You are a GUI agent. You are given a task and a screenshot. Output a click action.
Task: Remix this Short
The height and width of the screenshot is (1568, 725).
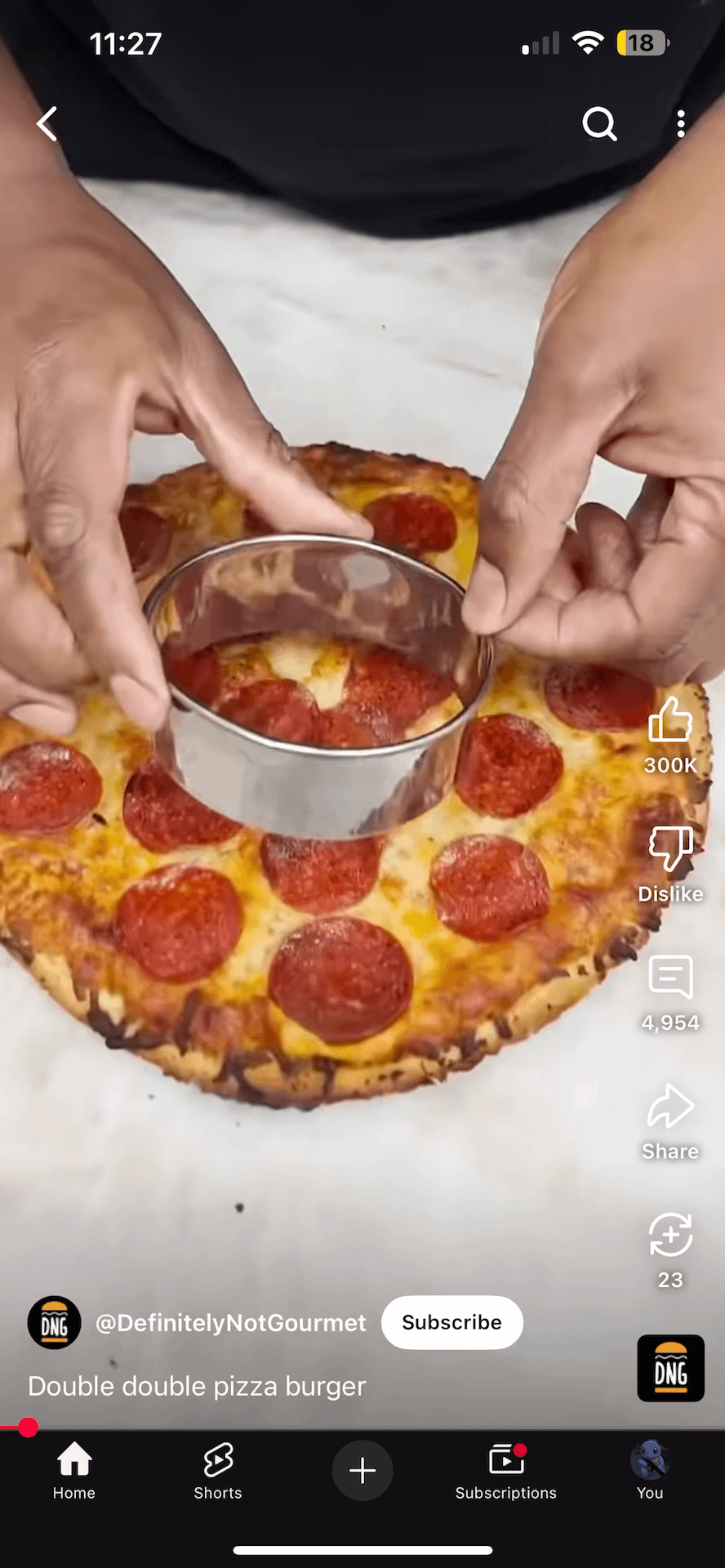[x=670, y=1235]
